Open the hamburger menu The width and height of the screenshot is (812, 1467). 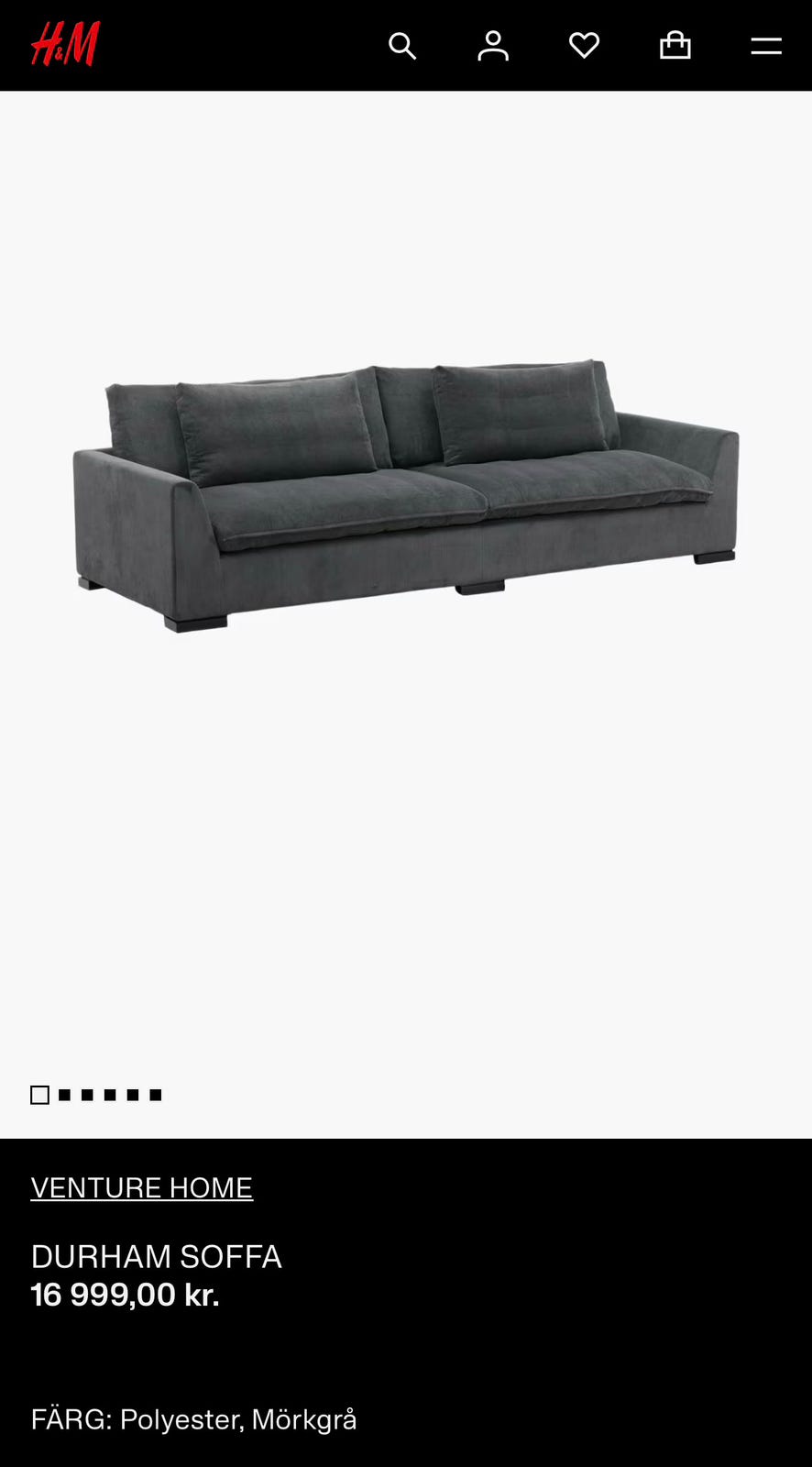766,46
